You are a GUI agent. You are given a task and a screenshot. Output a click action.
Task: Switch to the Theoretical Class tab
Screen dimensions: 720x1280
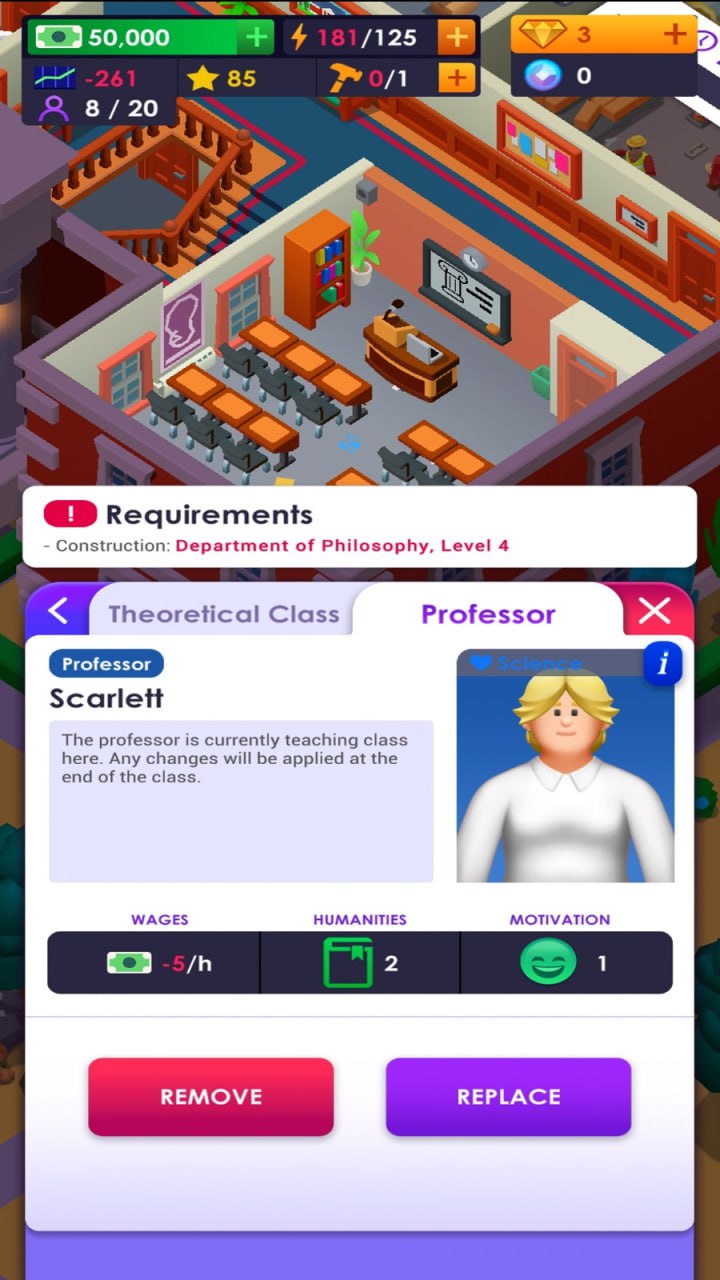[223, 614]
